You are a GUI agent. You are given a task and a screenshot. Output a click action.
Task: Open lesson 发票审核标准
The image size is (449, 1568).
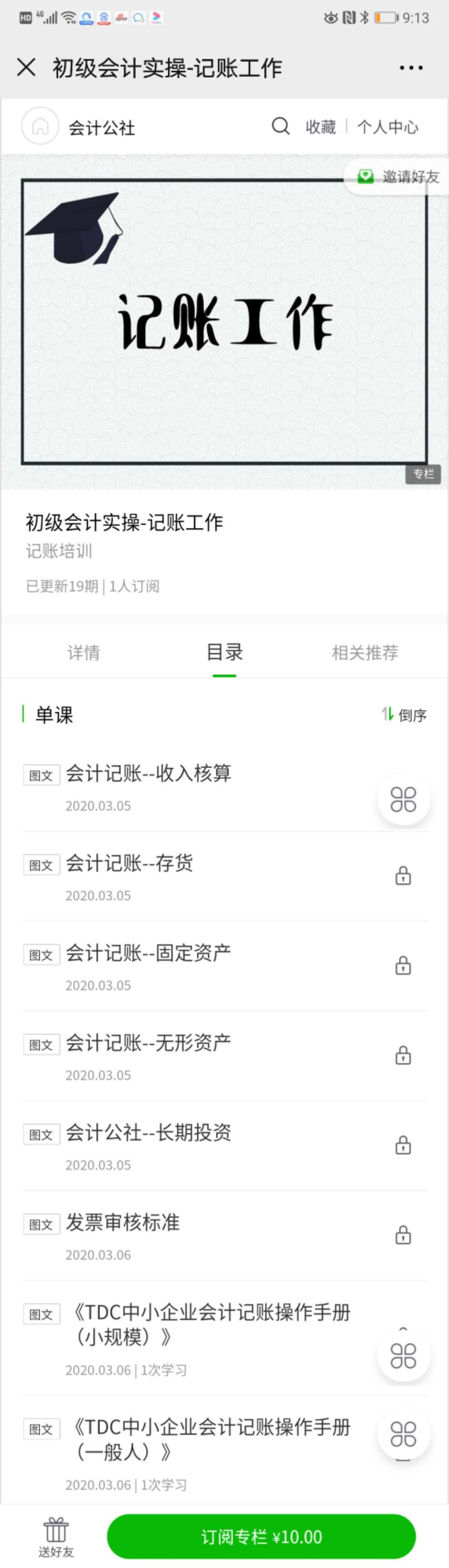coord(123,1222)
